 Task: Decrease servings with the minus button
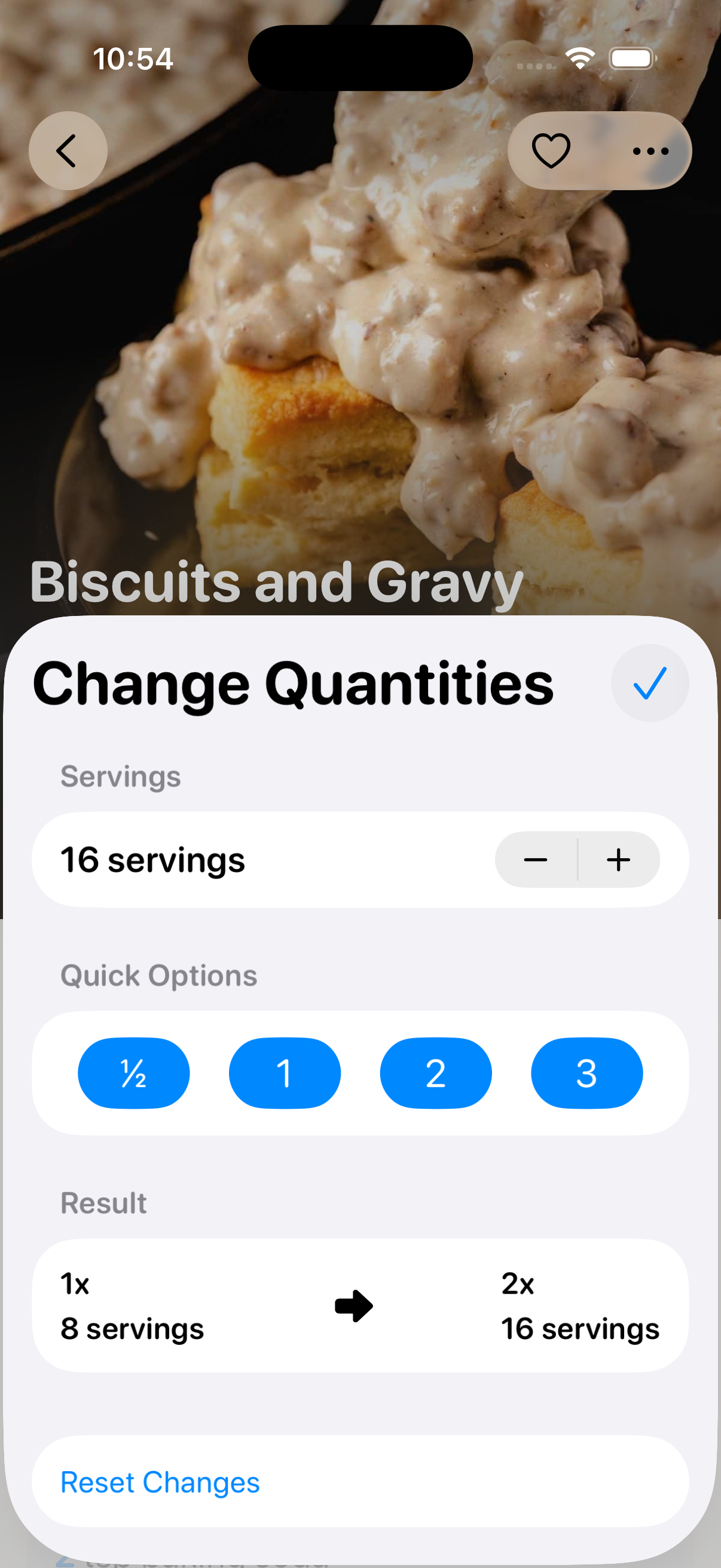[535, 859]
